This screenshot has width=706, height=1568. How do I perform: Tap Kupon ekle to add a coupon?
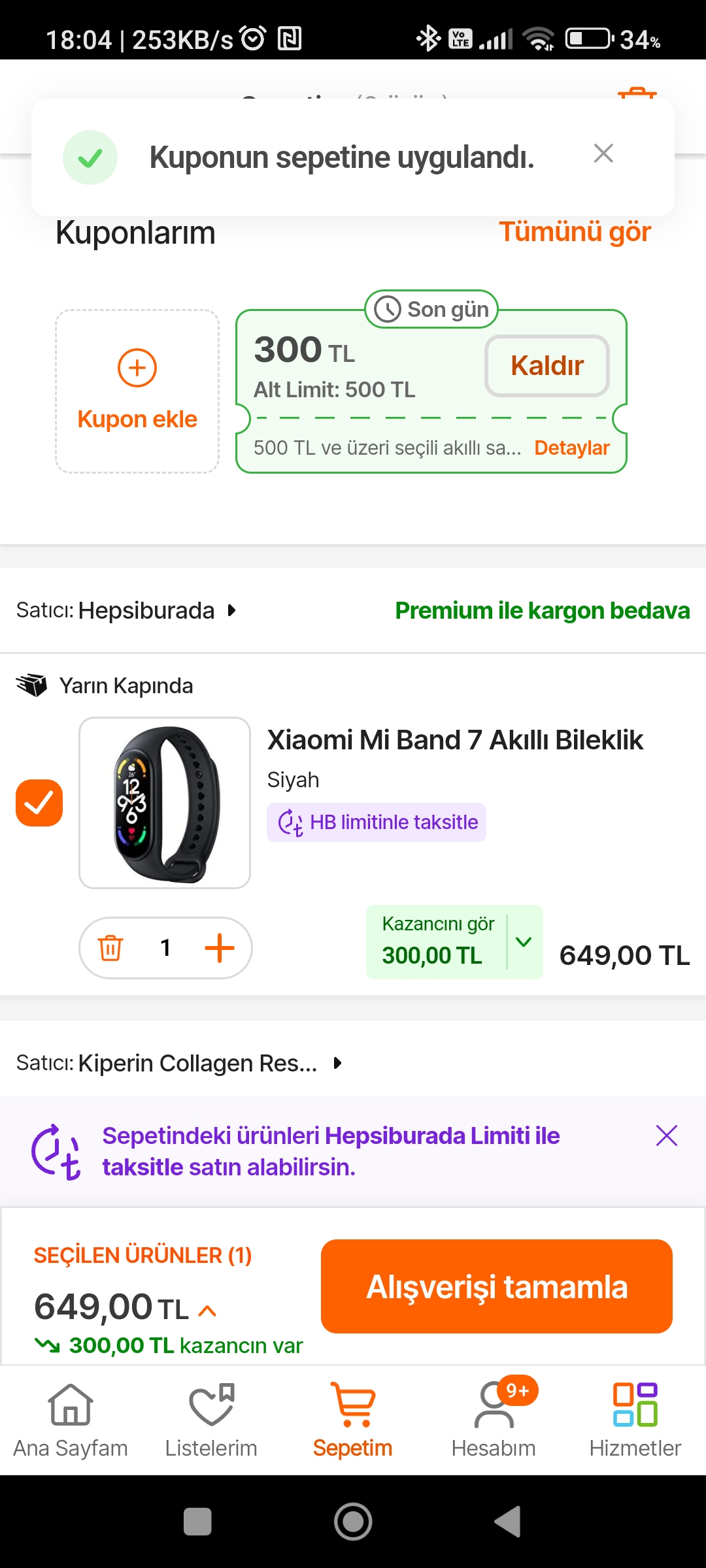click(x=137, y=391)
